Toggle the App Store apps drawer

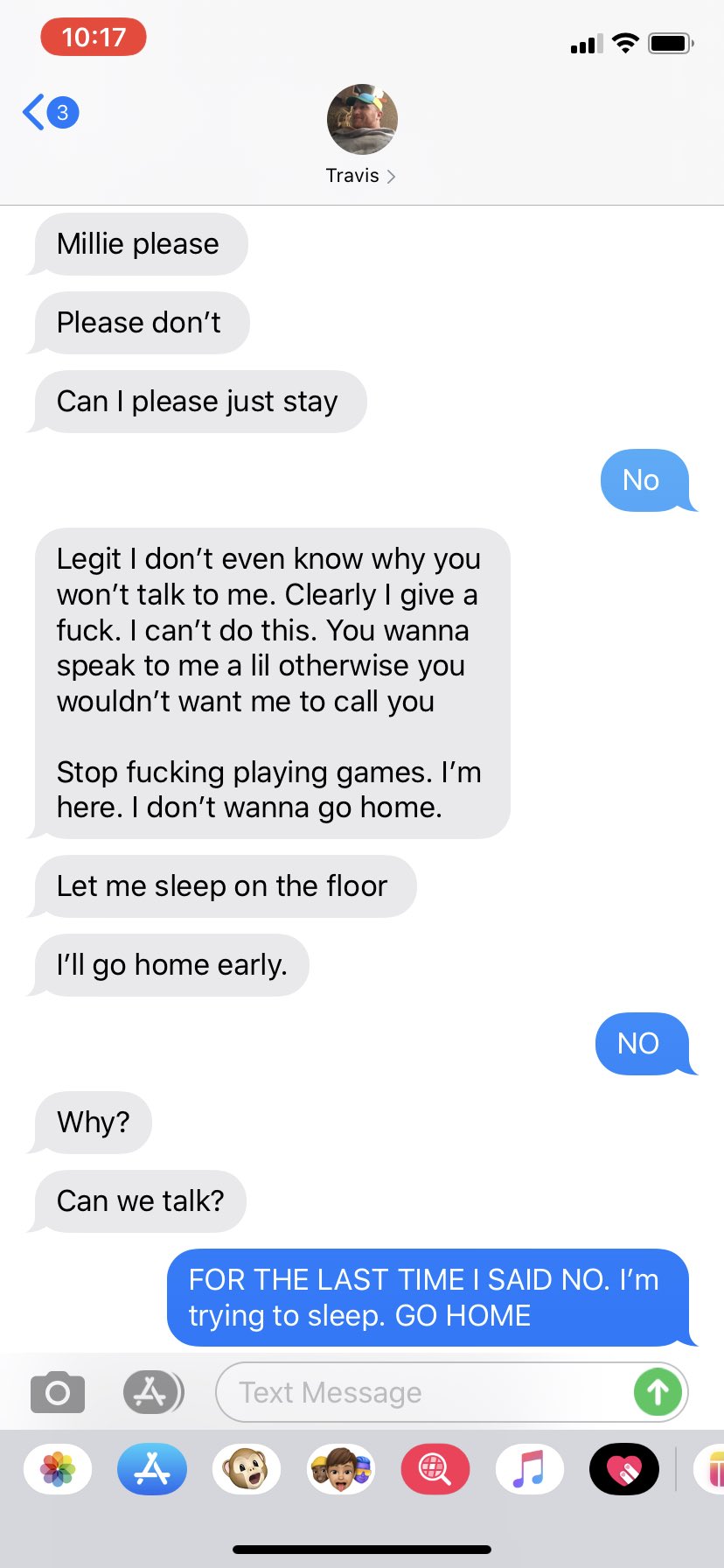(x=153, y=1392)
